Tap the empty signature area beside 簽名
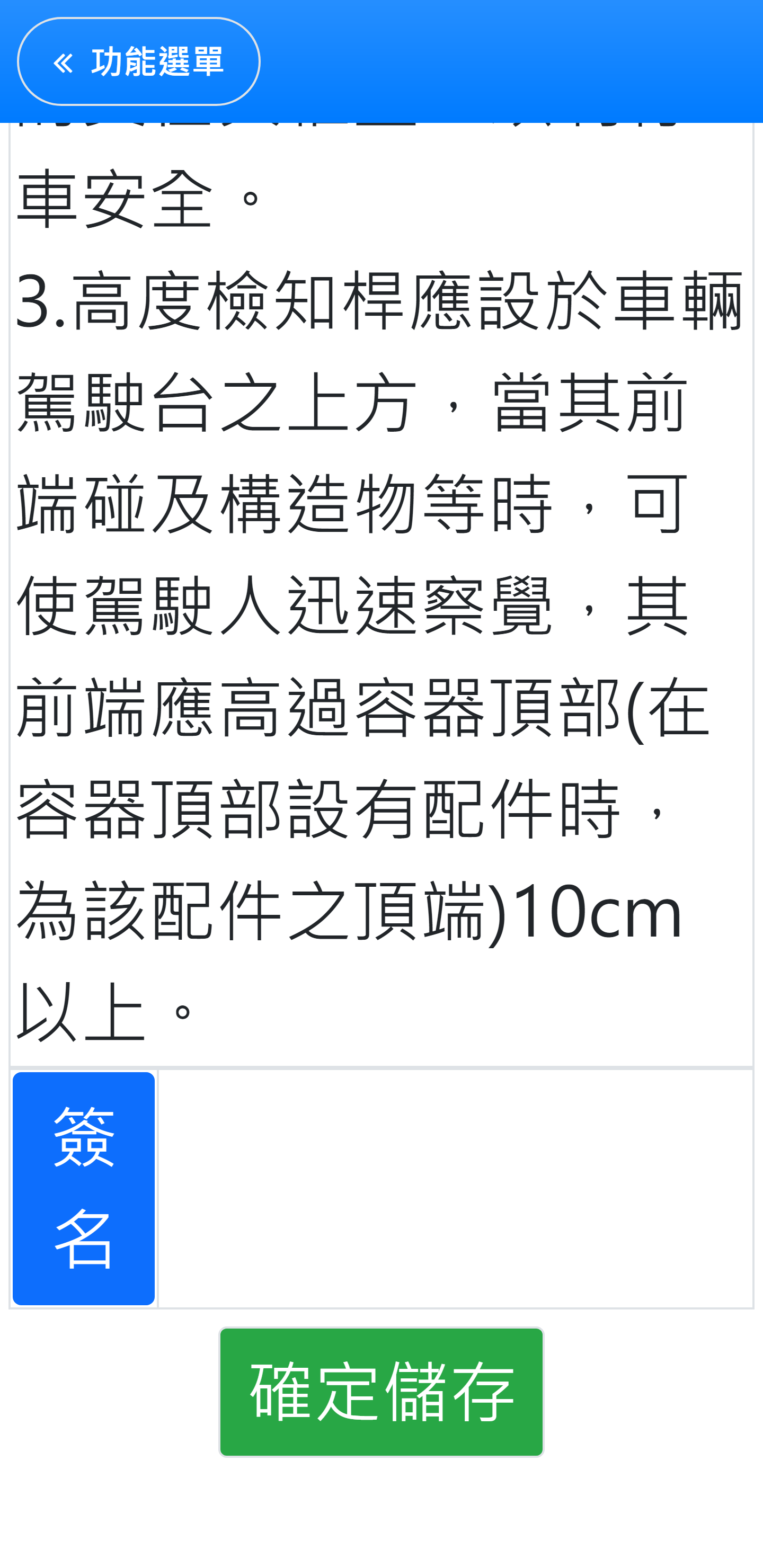Viewport: 763px width, 1568px height. click(456, 1188)
